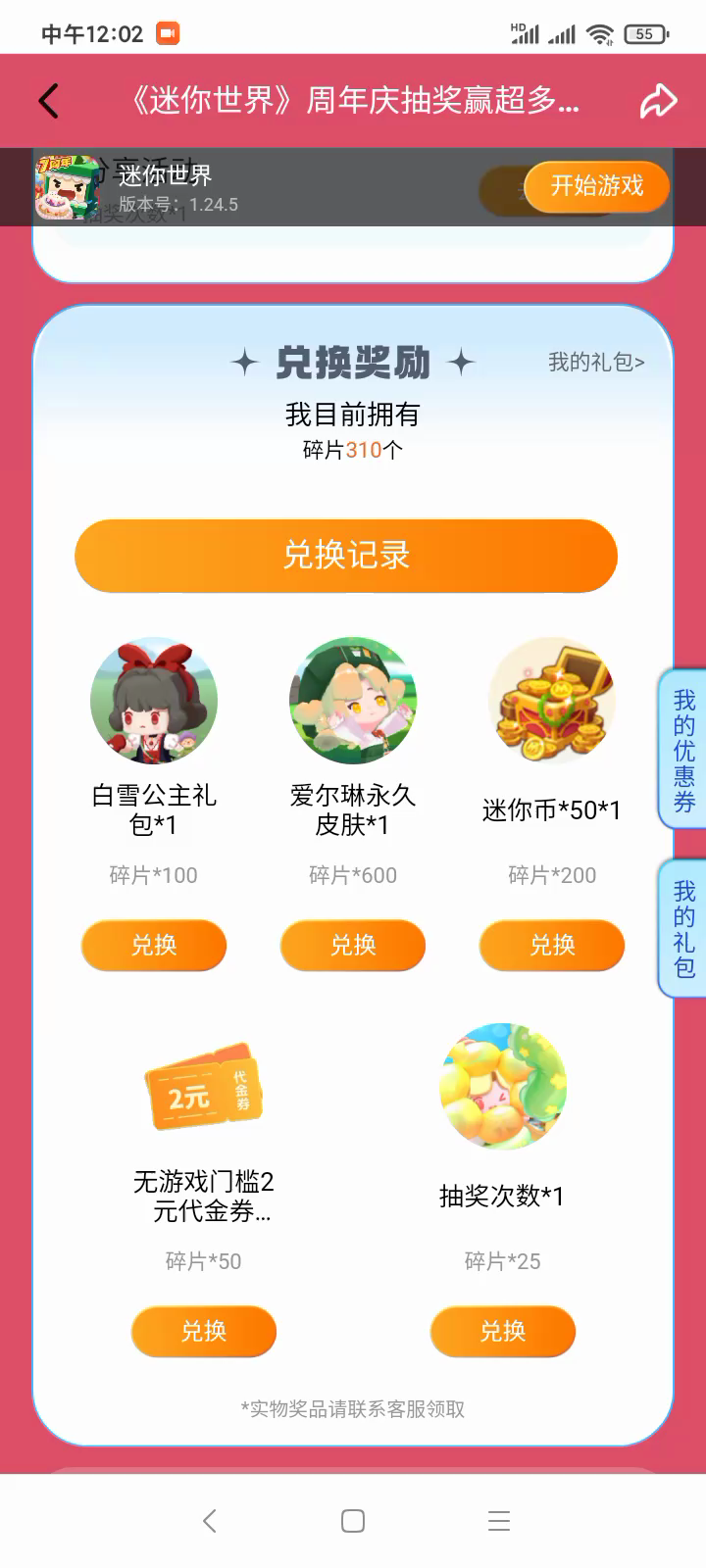Open the 我的礼包 side tab
Viewport: 706px width, 1568px height.
pos(683,929)
